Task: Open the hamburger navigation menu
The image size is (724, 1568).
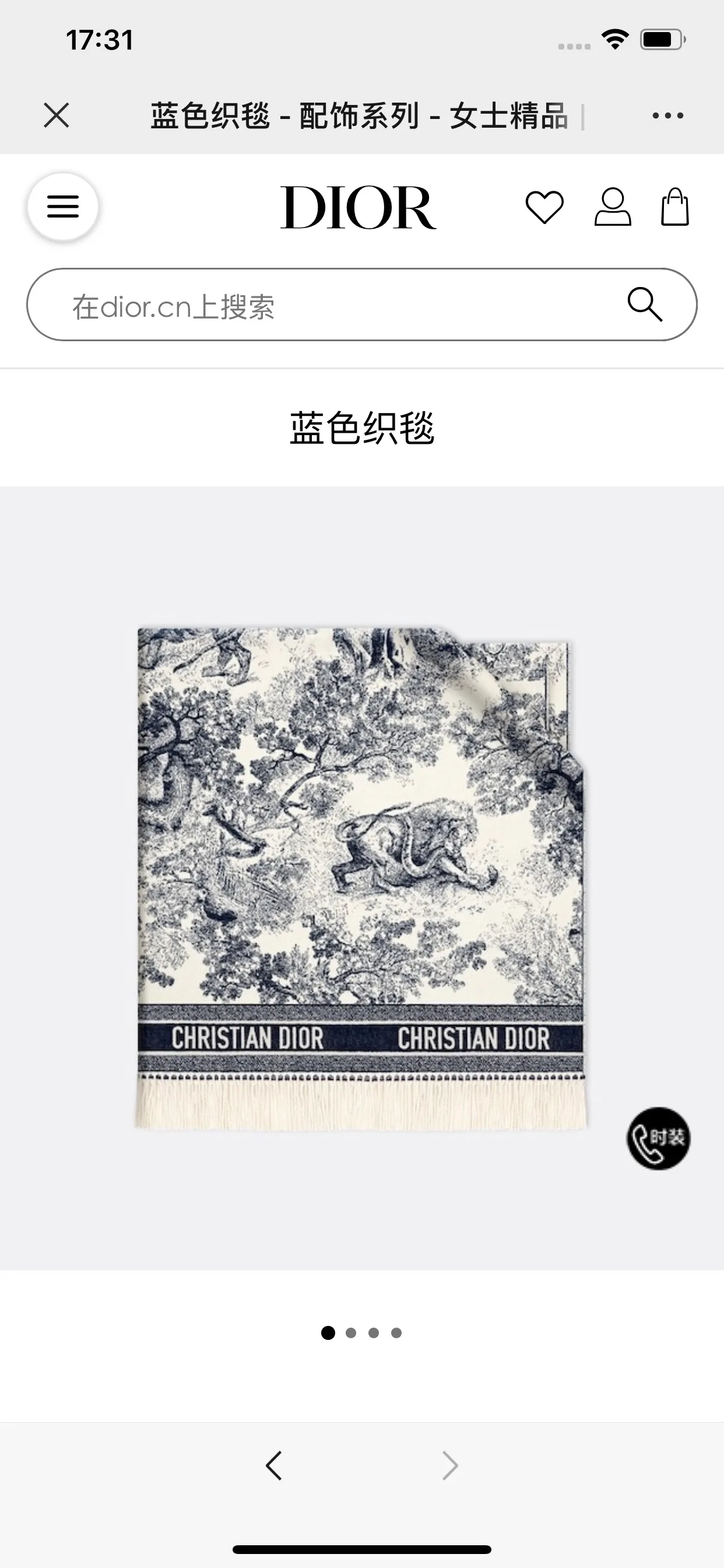Action: pyautogui.click(x=64, y=207)
